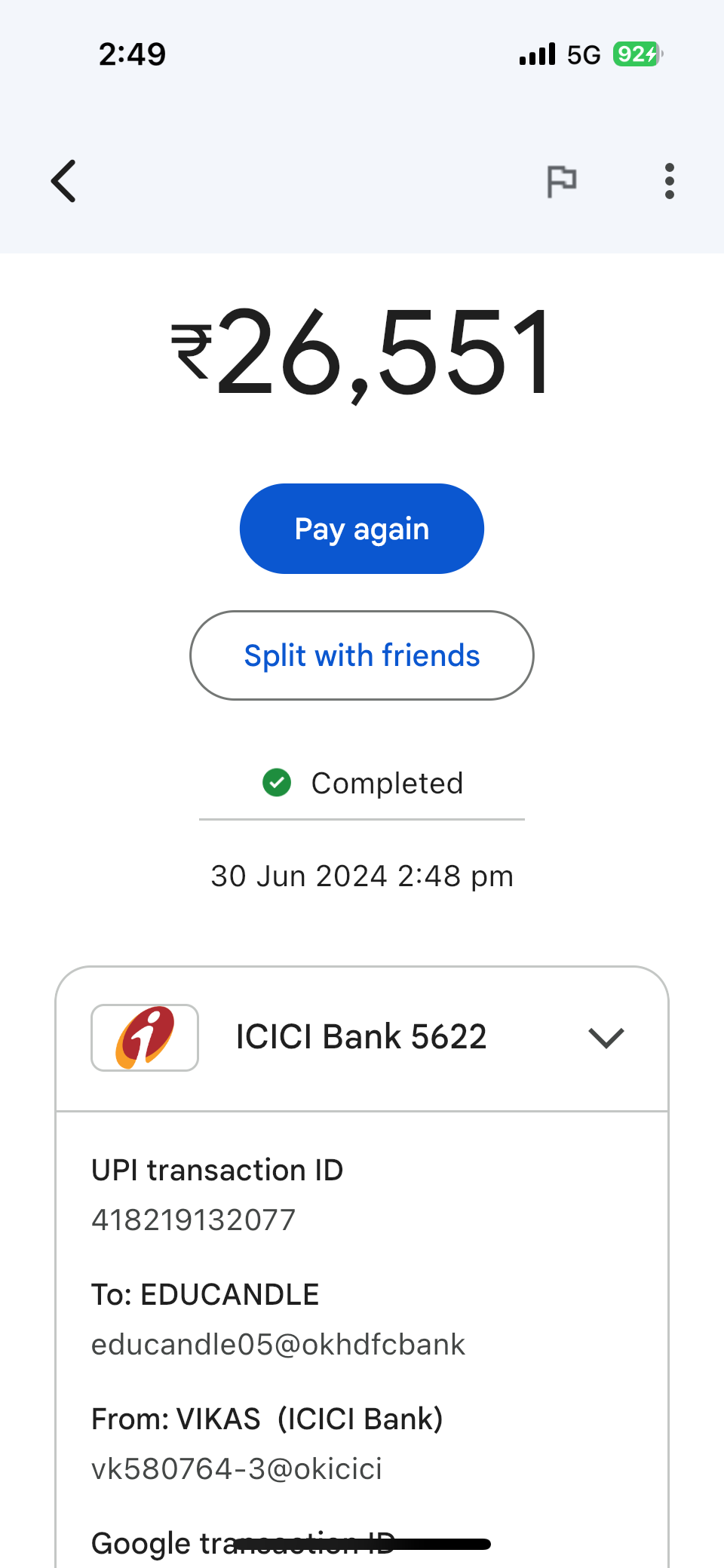This screenshot has width=724, height=1568.
Task: Open the three-dot overflow menu
Action: click(669, 181)
